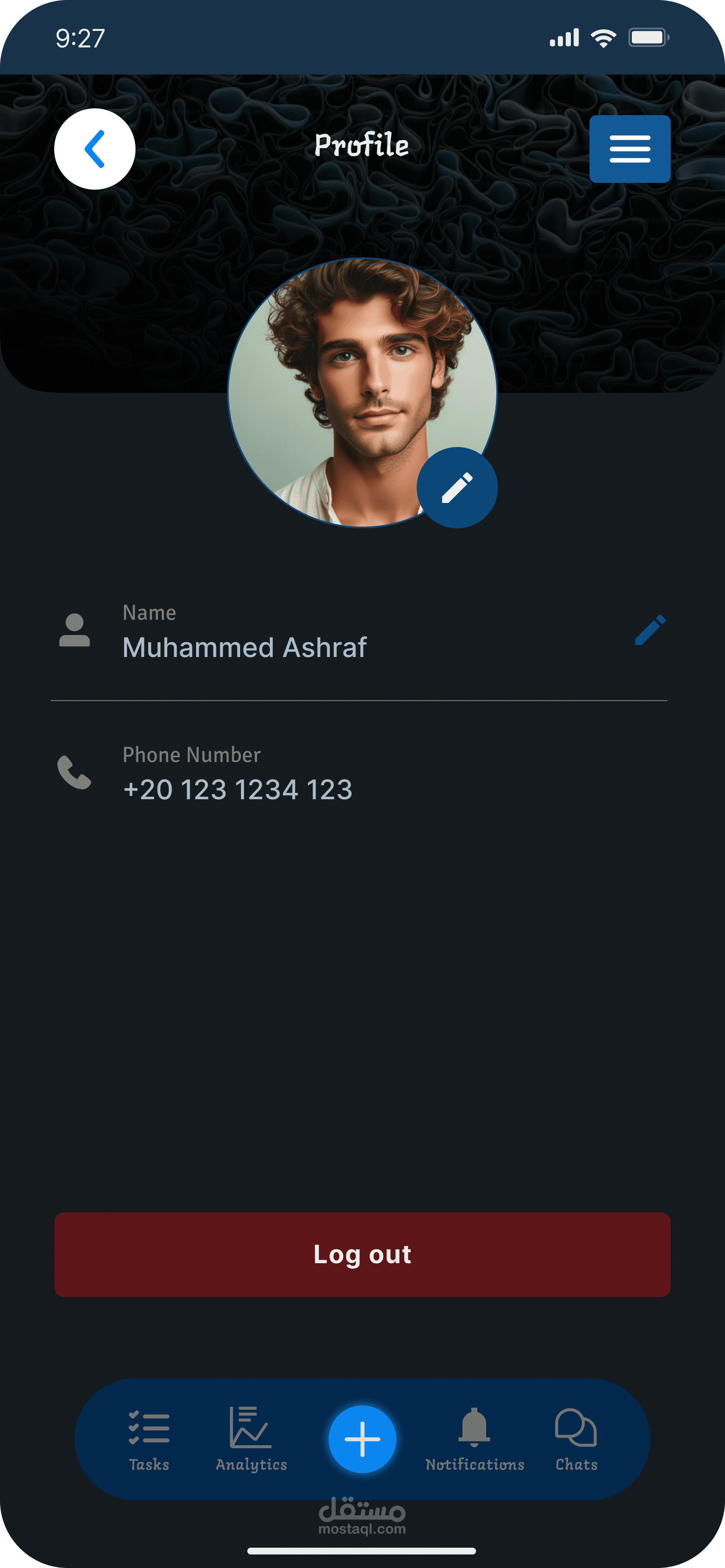725x1568 pixels.
Task: Go back using the arrow button
Action: tap(94, 149)
